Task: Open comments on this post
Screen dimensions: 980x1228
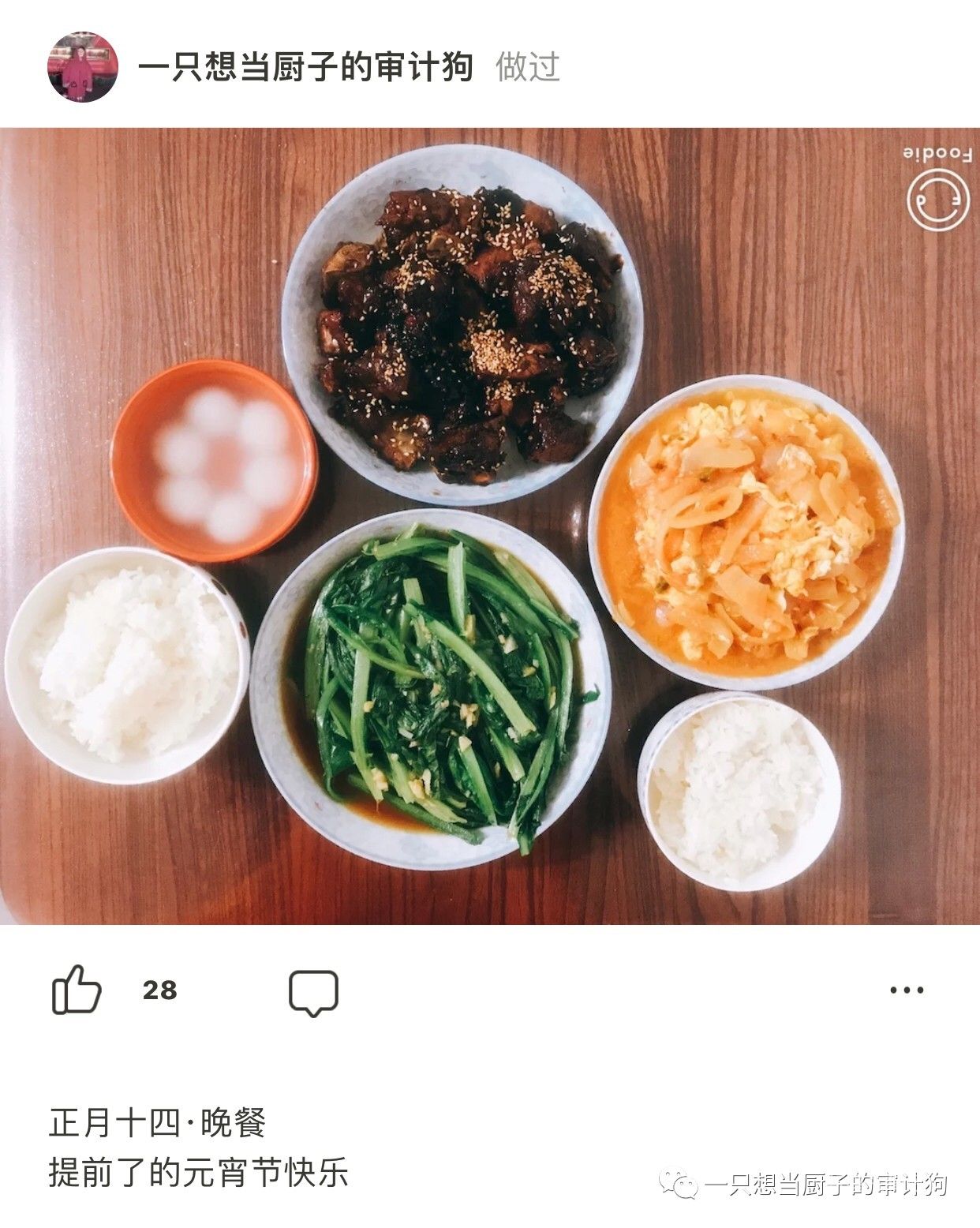Action: click(x=313, y=991)
